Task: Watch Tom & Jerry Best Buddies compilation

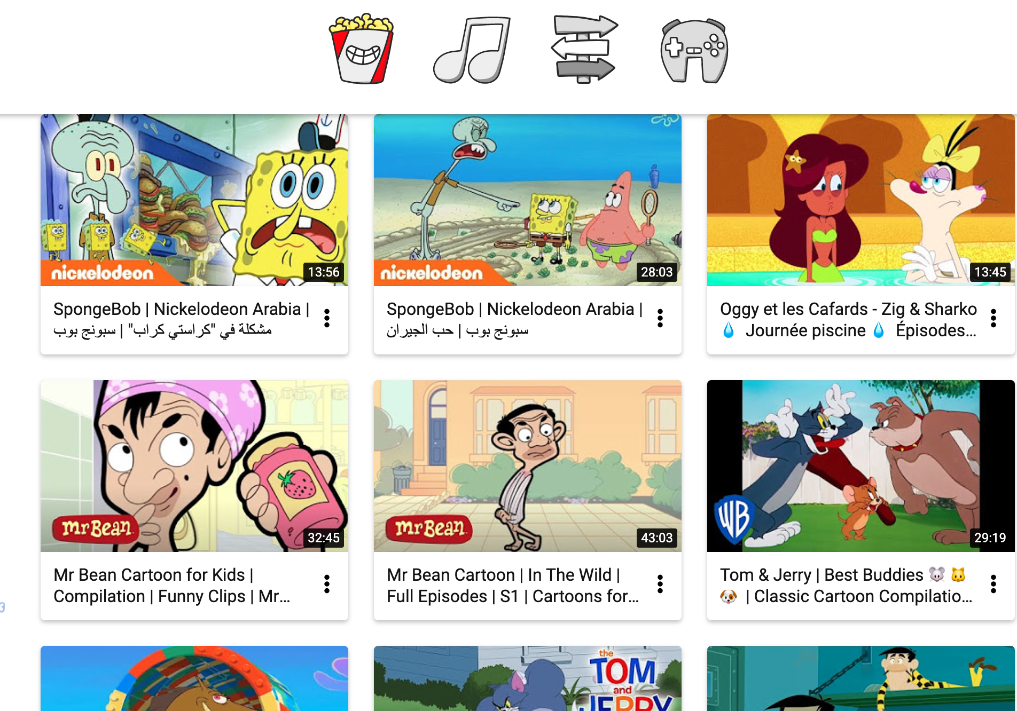Action: click(860, 466)
